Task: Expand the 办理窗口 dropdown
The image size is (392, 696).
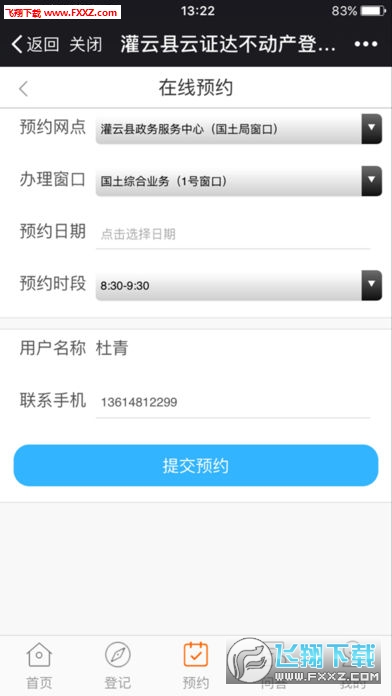Action: click(239, 181)
